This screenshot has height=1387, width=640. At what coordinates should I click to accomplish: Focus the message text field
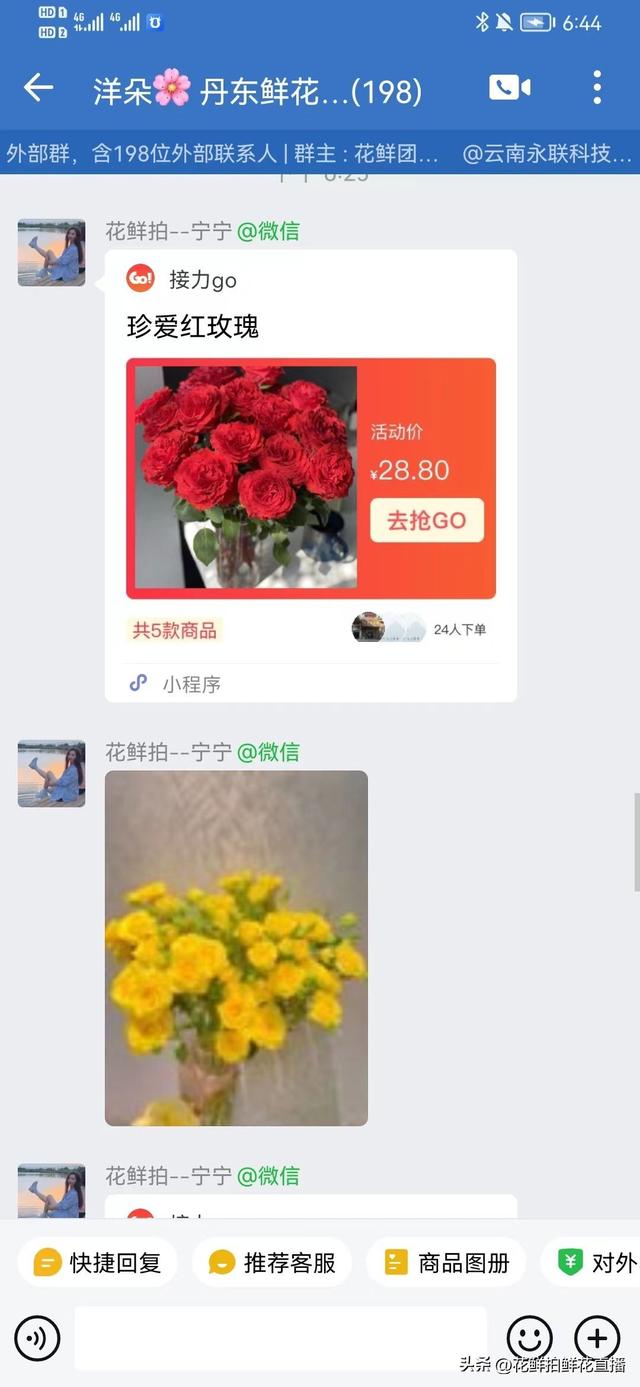(280, 1337)
